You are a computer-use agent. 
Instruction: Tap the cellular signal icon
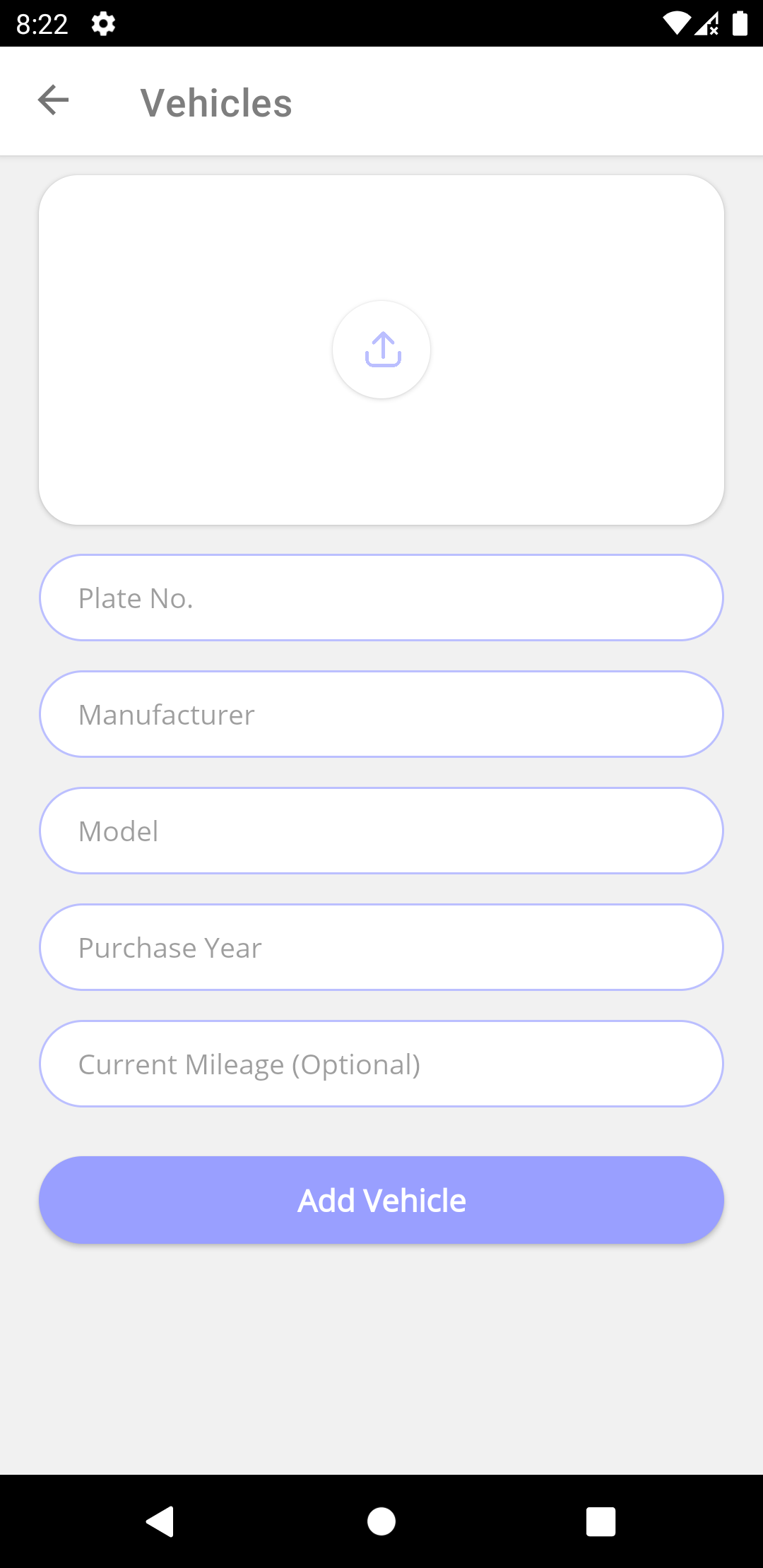pos(709,23)
